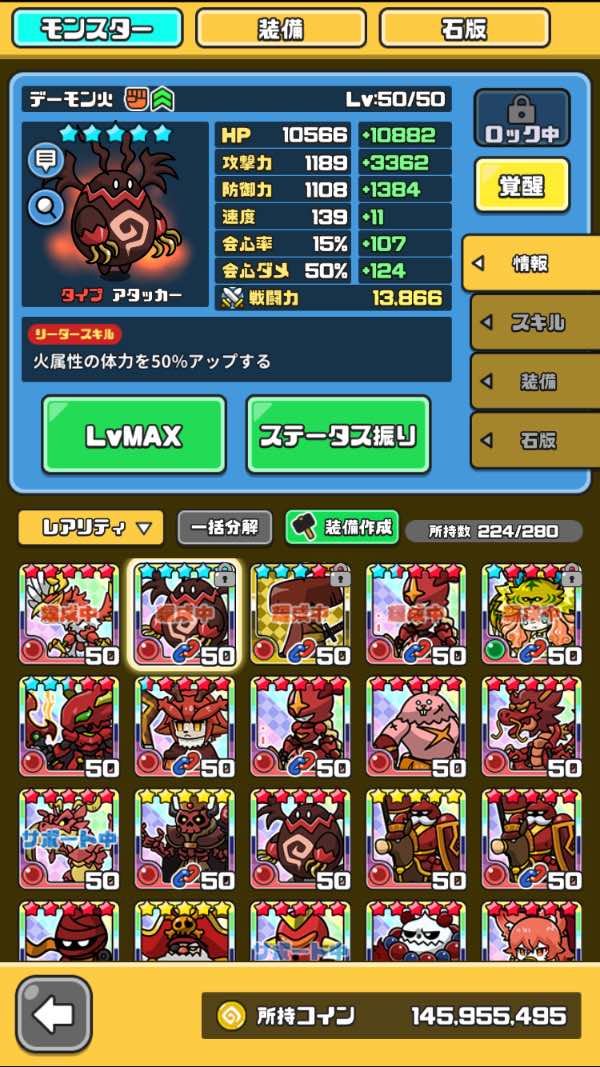Switch to the 石版 top tab

coord(465,28)
